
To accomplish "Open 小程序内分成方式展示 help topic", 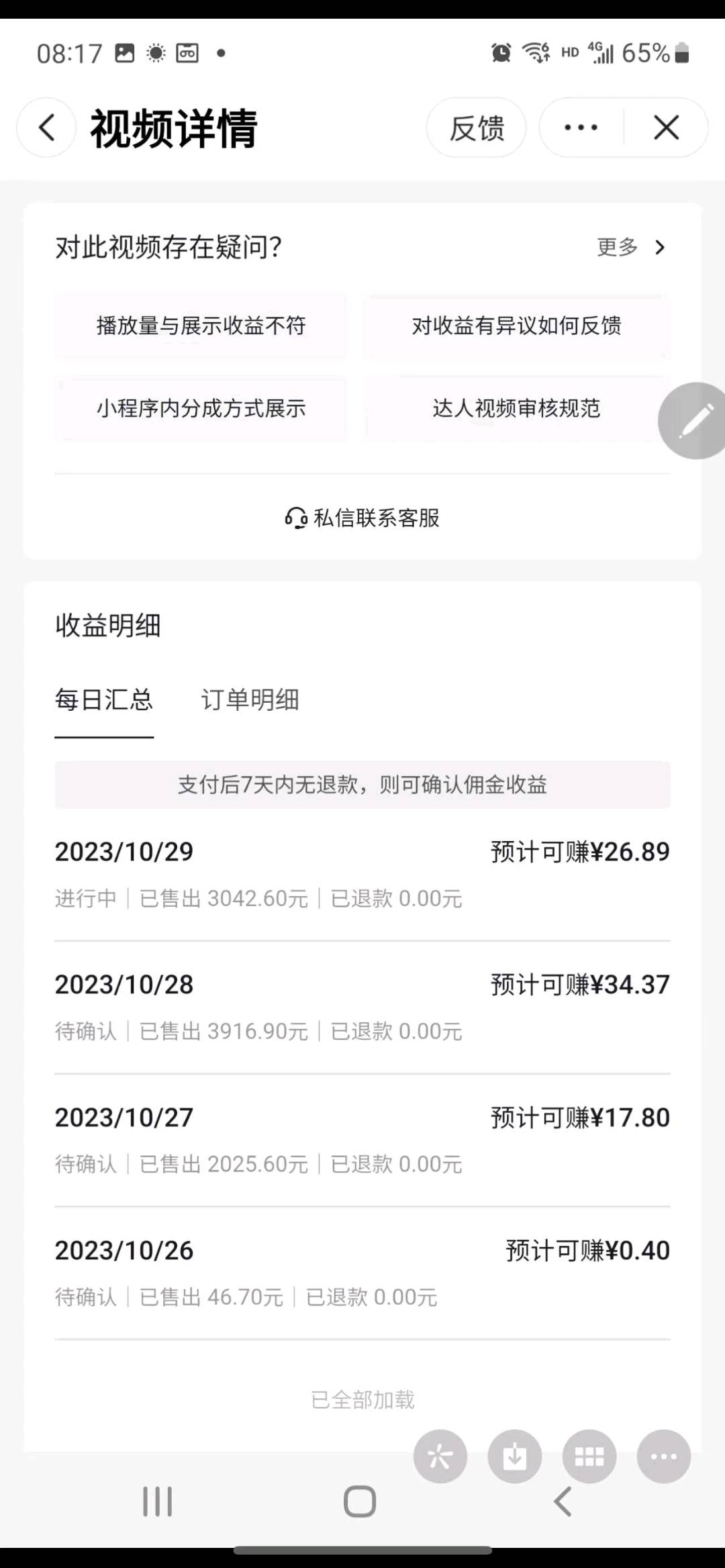I will pyautogui.click(x=201, y=408).
